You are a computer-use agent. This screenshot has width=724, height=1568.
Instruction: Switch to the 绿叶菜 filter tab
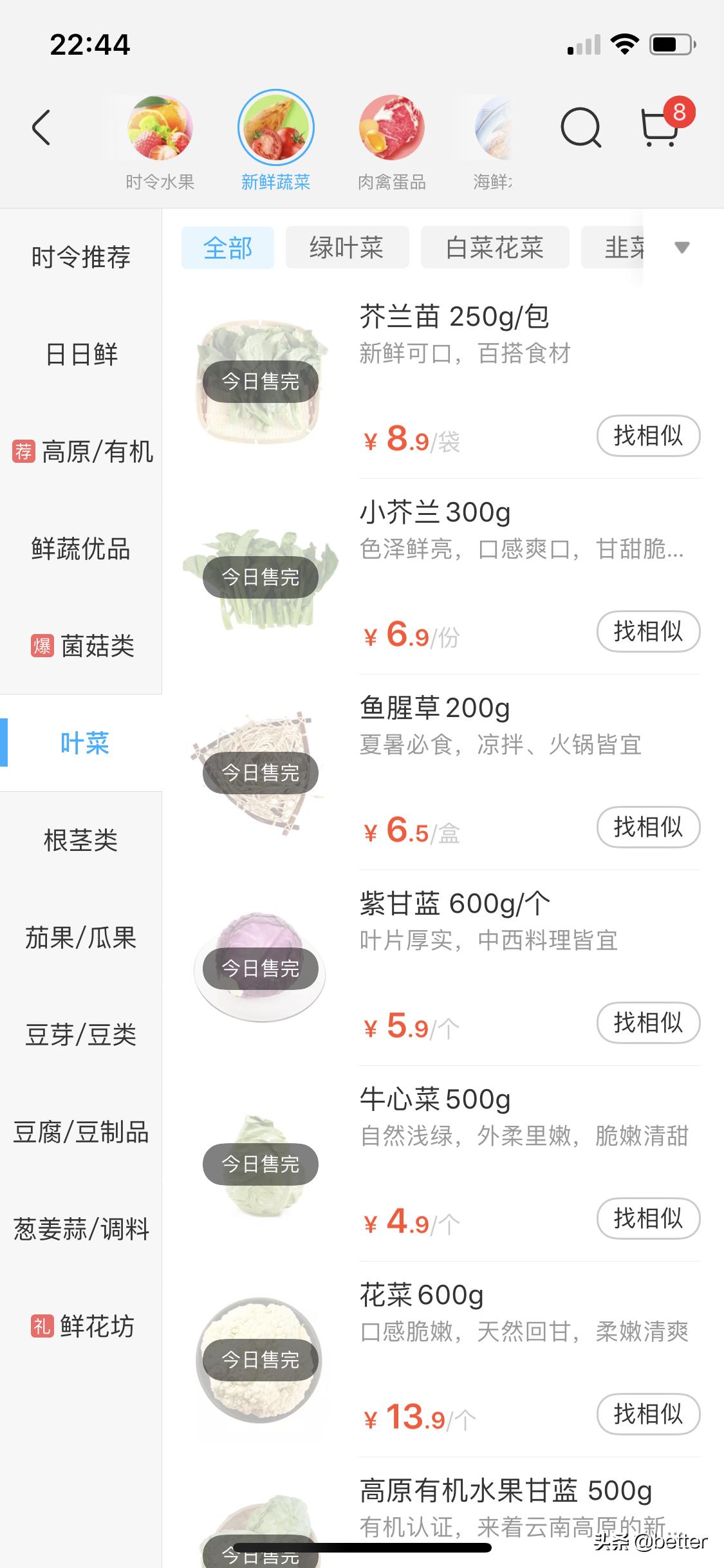(x=346, y=247)
